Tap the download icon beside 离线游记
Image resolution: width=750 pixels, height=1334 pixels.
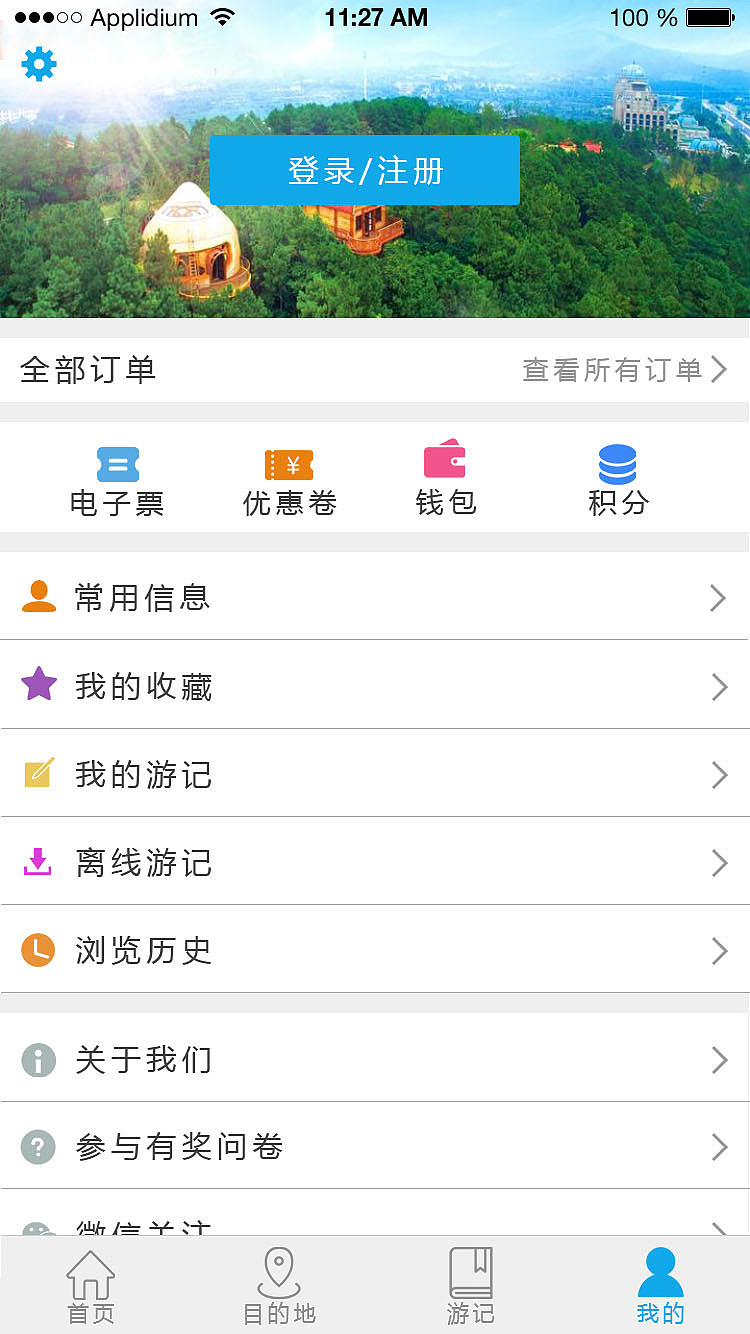tap(38, 862)
